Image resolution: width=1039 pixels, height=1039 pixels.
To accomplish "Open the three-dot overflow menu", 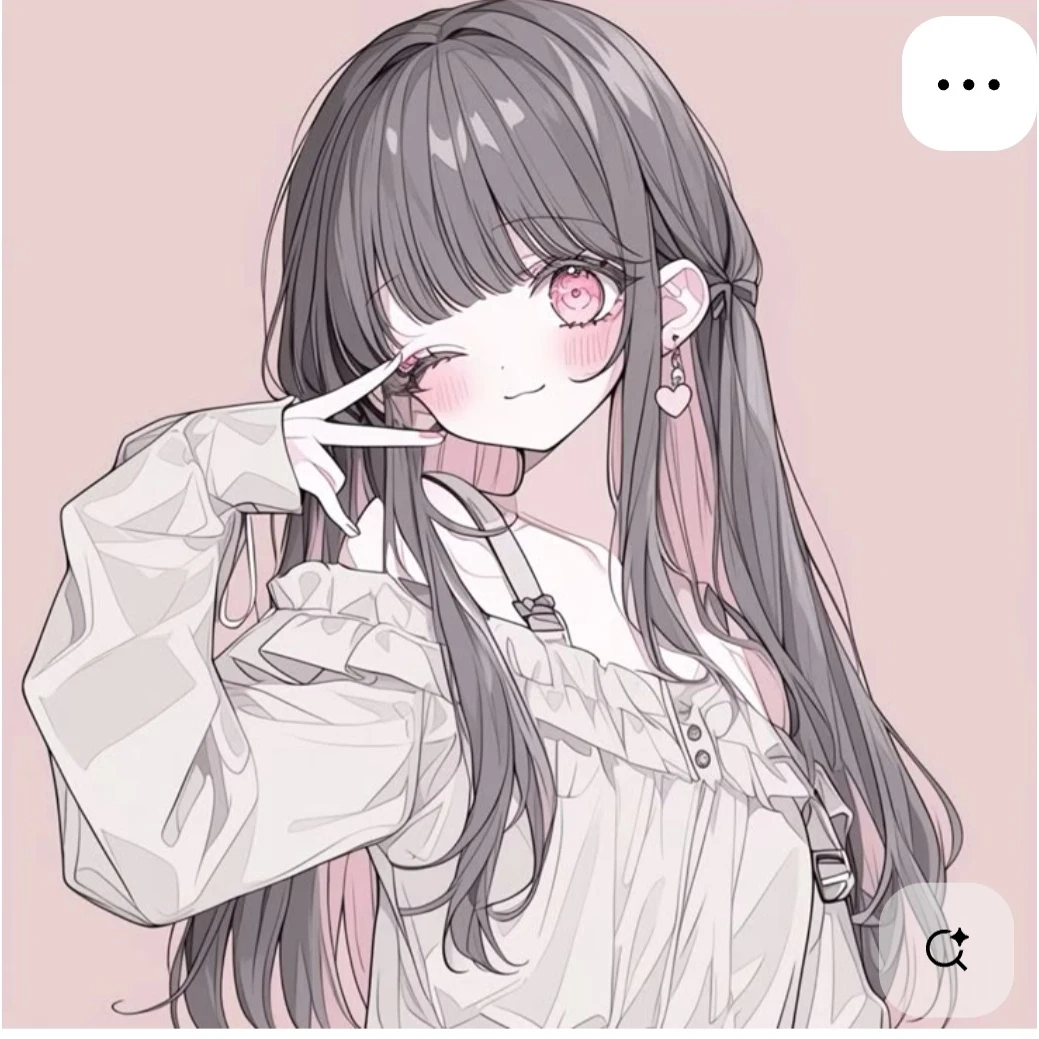I will pos(968,84).
